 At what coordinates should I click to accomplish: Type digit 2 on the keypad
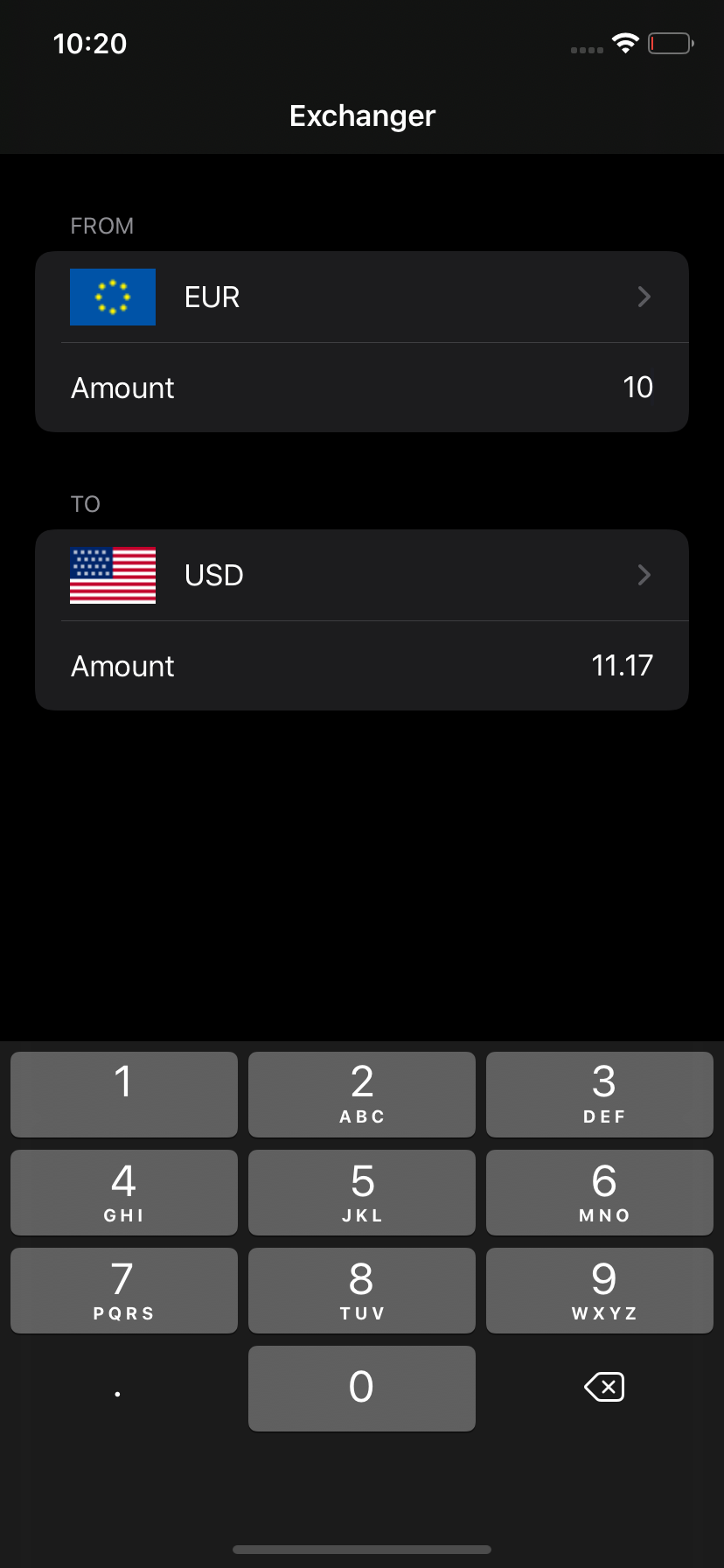362,1095
